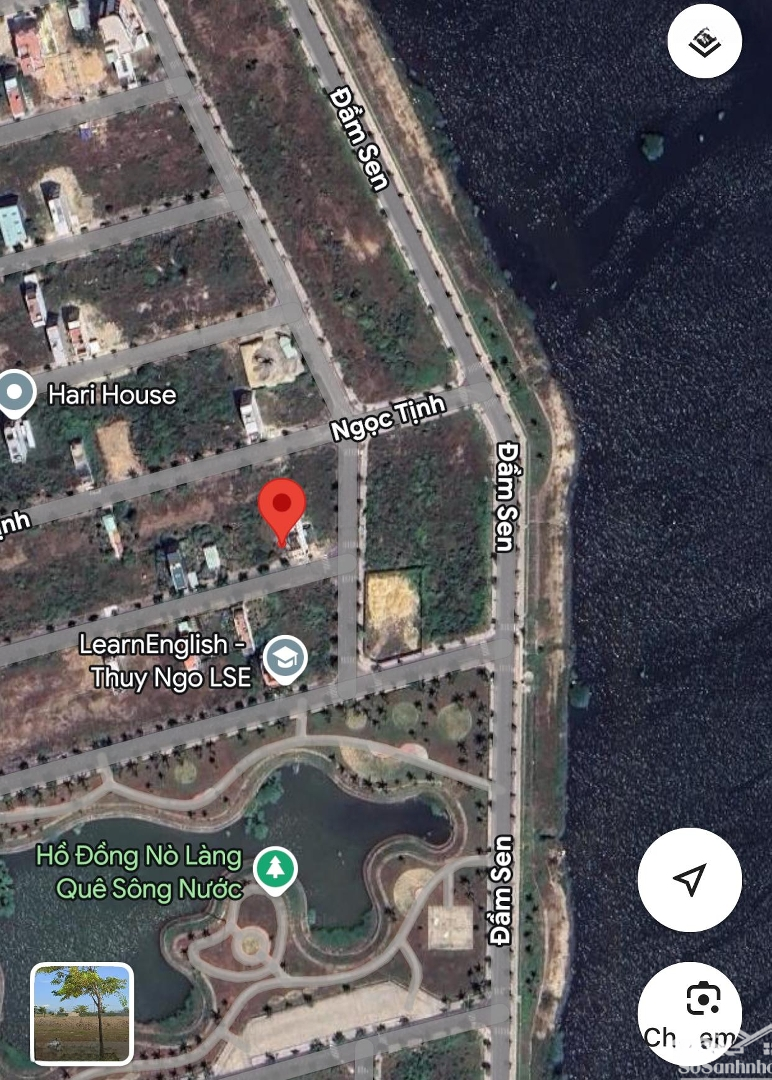
Task: Open the map layers button
Action: [705, 41]
